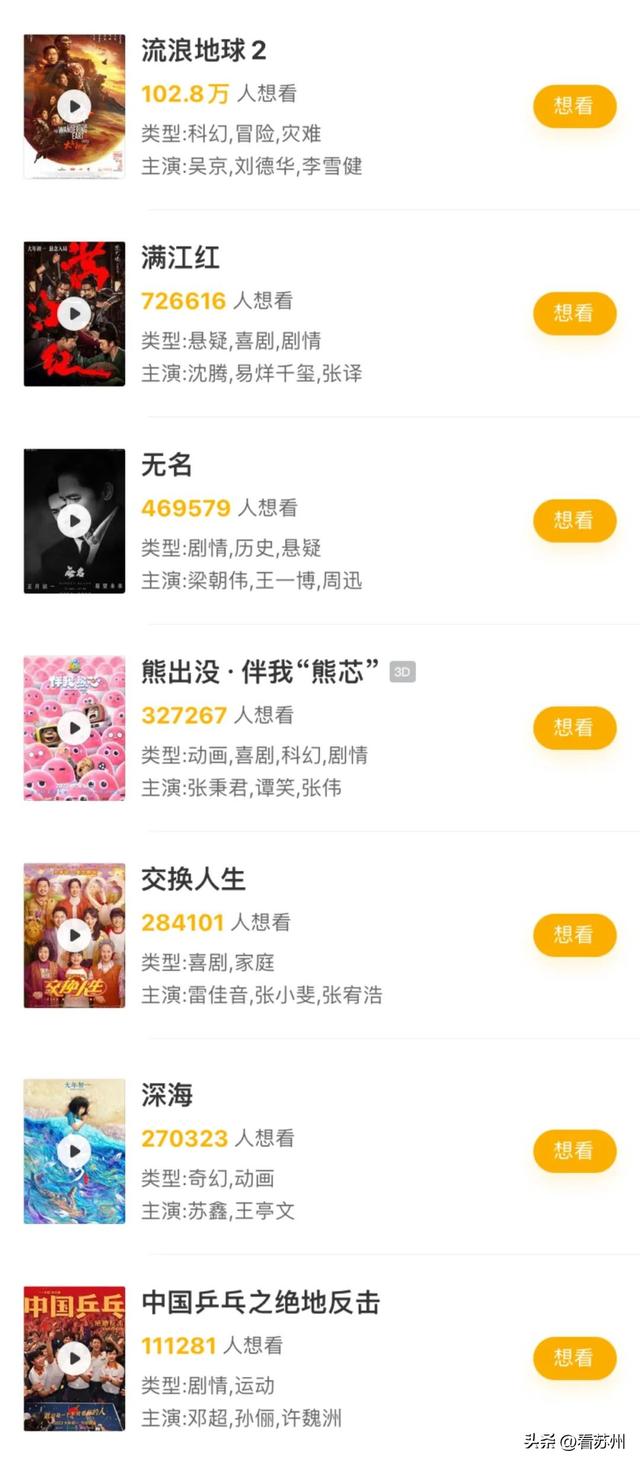Viewport: 640px width, 1464px height.
Task: Tap the 想看 button for 深海
Action: point(574,1150)
